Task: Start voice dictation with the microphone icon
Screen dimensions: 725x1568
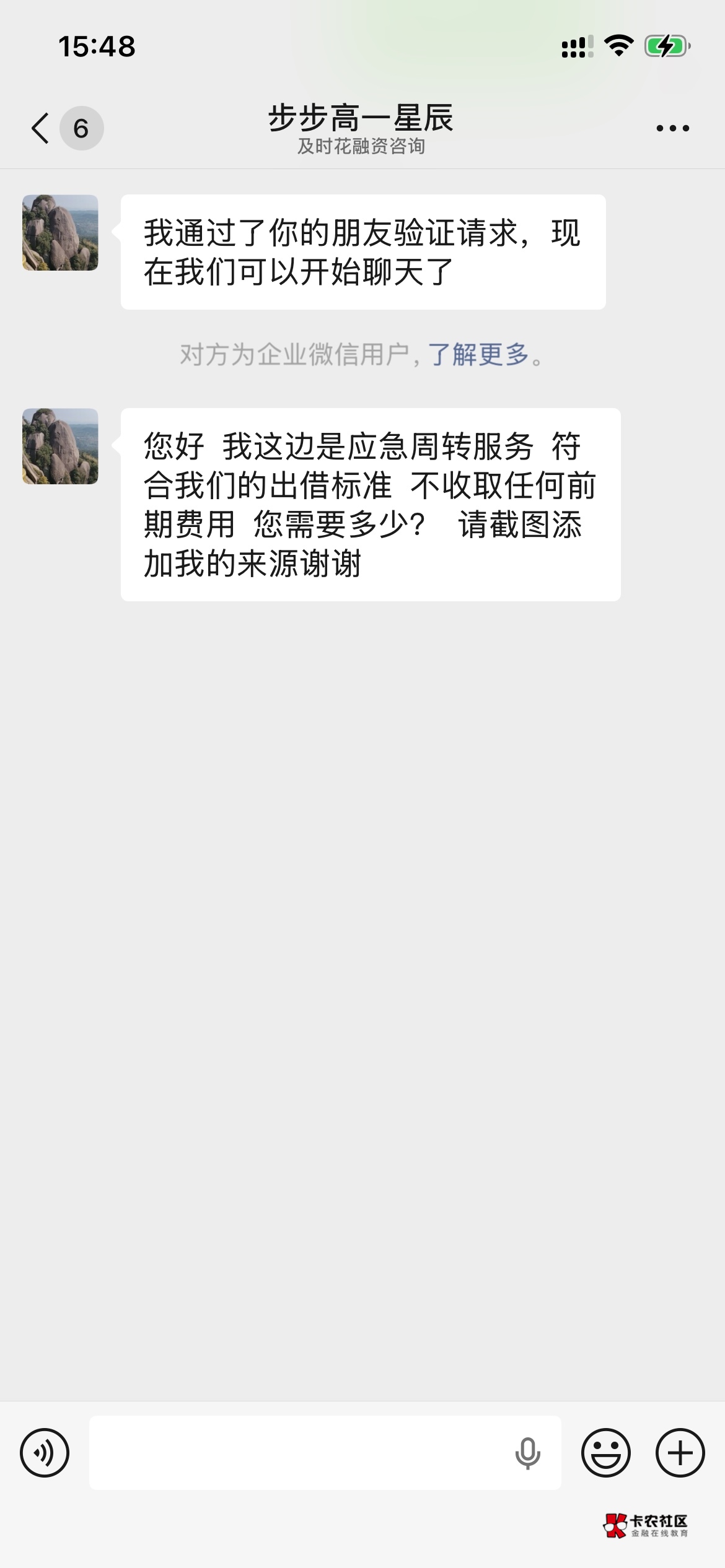Action: 527,1453
